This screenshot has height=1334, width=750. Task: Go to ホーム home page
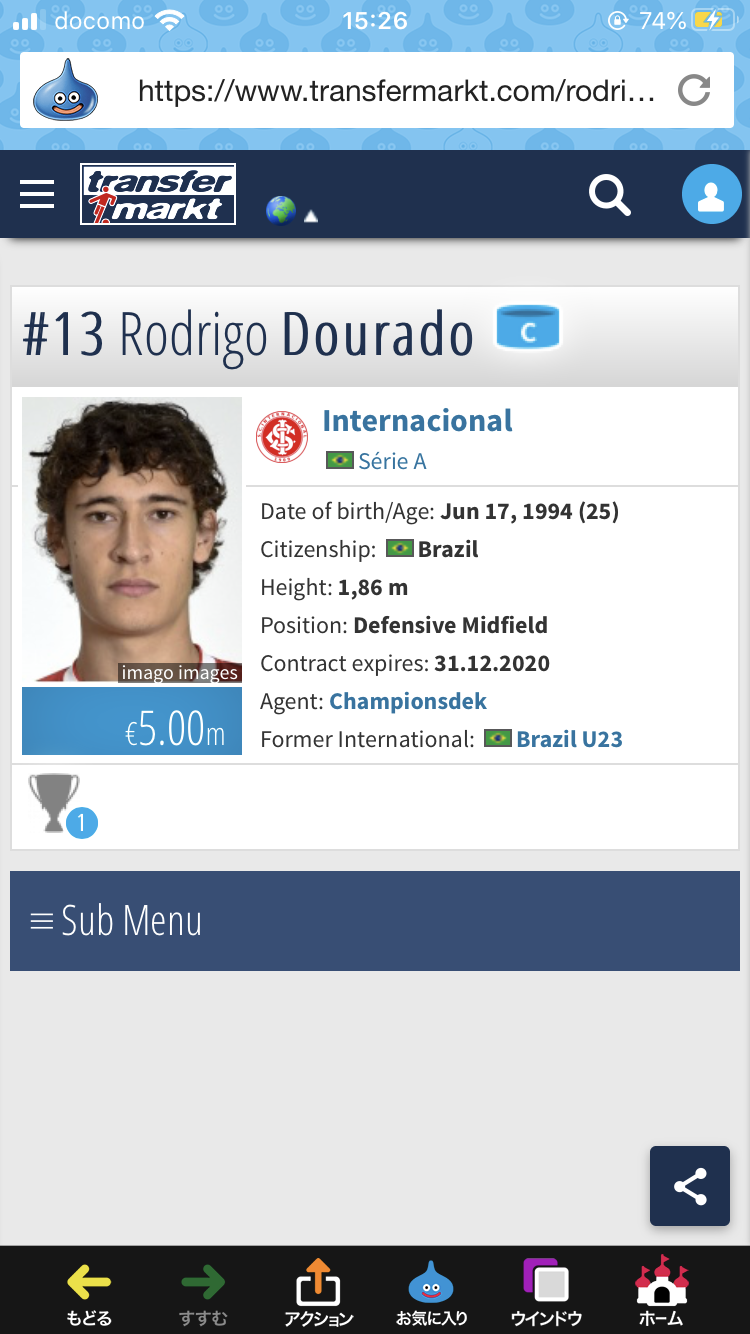click(x=661, y=1293)
